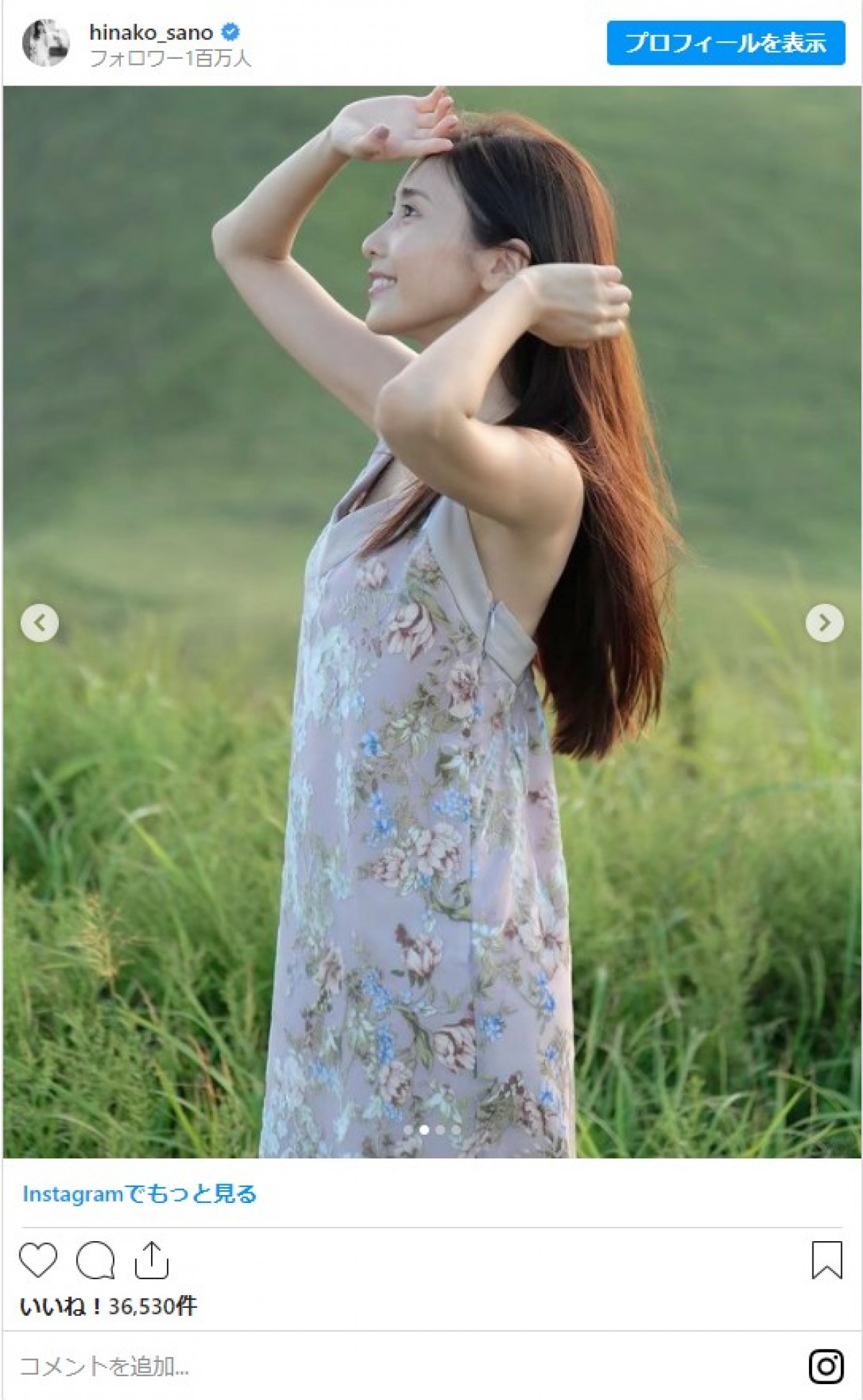Screen dimensions: 863x1400
Task: Share this post
Action: pos(151,1260)
